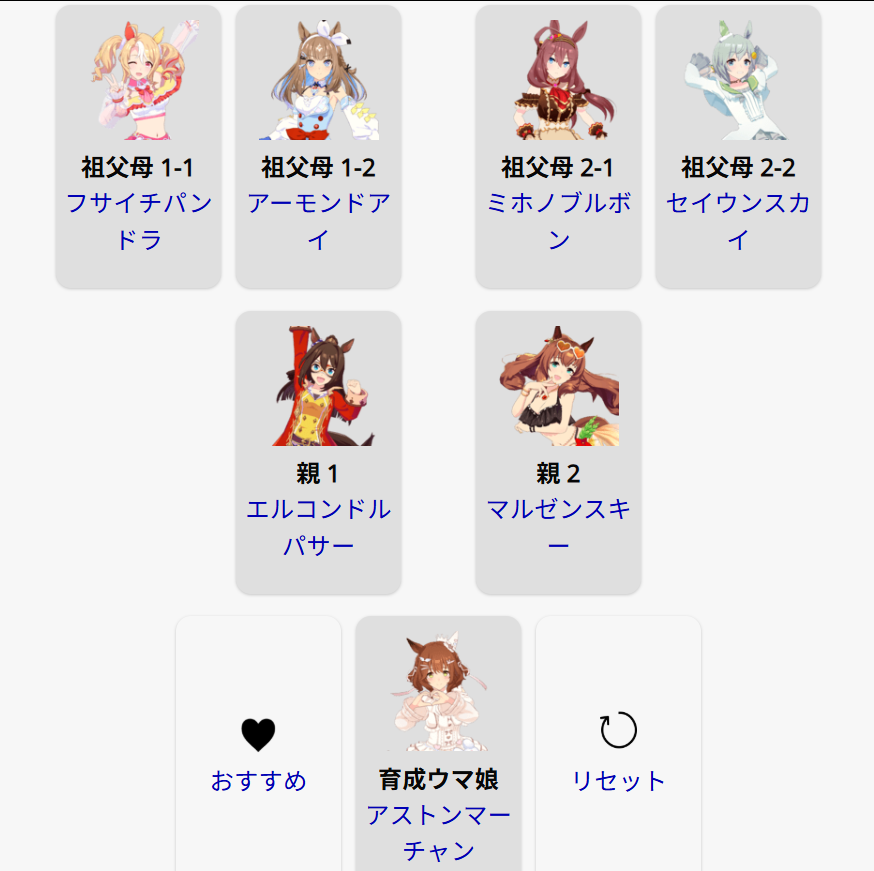The width and height of the screenshot is (874, 871).
Task: Tap the 祖父母 2-2 セイウンスカイ card
Action: 738,146
